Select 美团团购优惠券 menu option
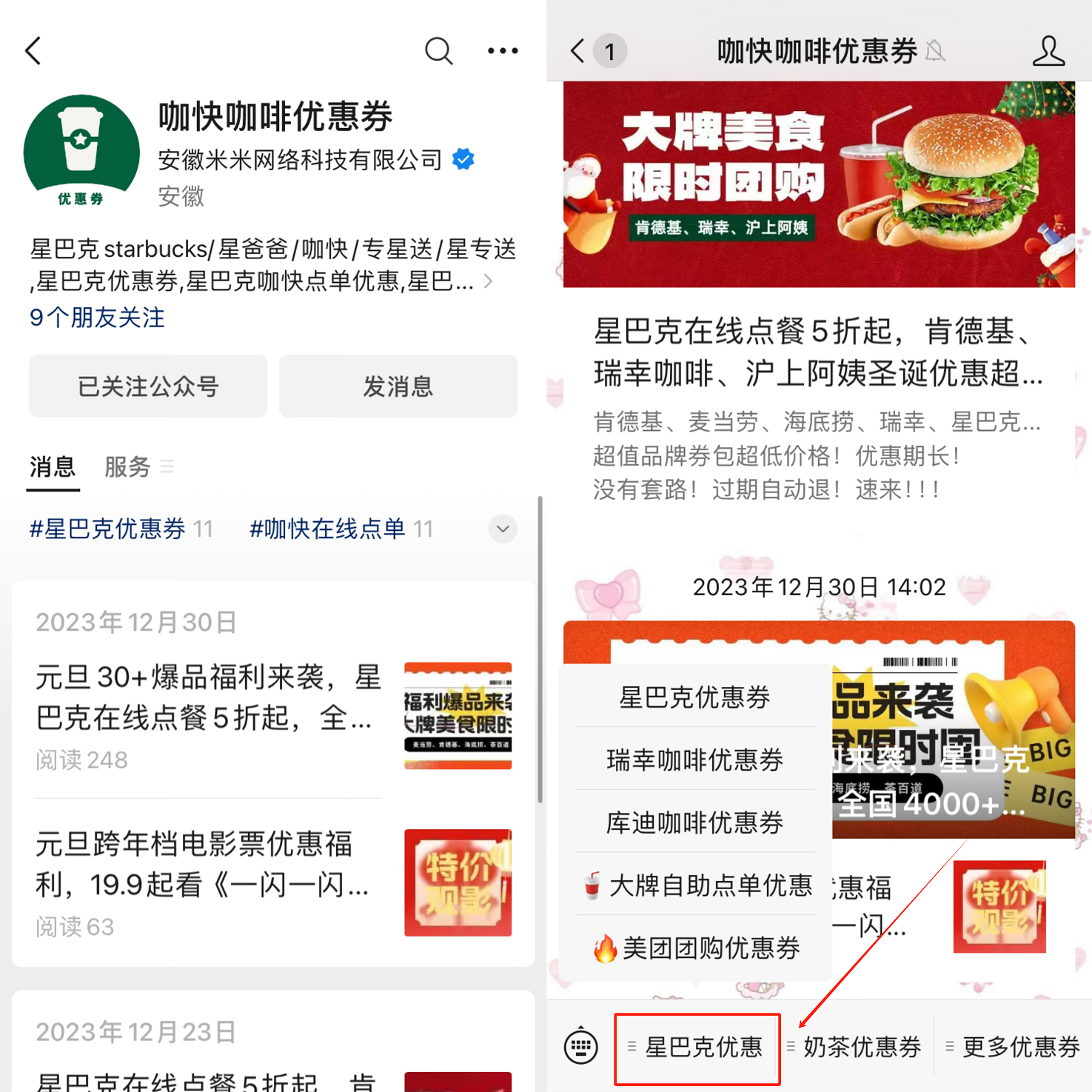Image resolution: width=1092 pixels, height=1092 pixels. [x=698, y=948]
